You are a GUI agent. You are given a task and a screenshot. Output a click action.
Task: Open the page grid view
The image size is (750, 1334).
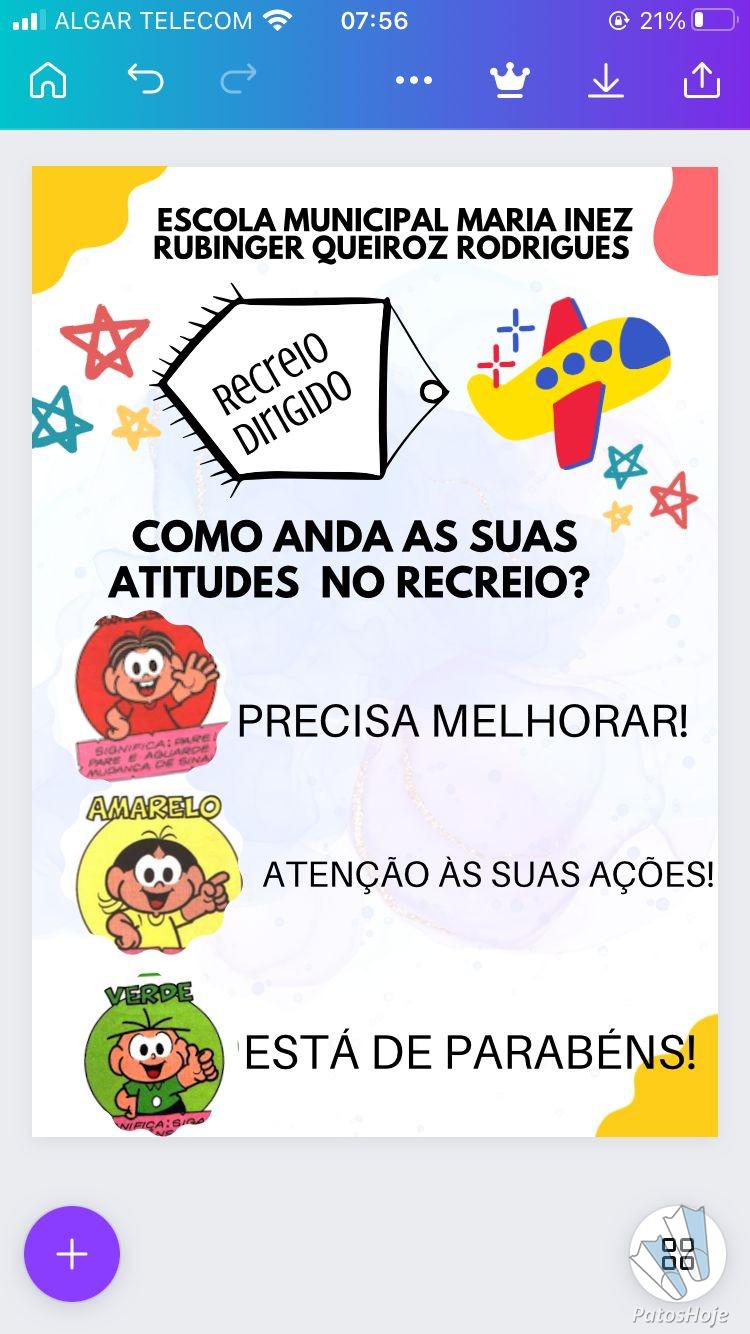click(678, 1254)
